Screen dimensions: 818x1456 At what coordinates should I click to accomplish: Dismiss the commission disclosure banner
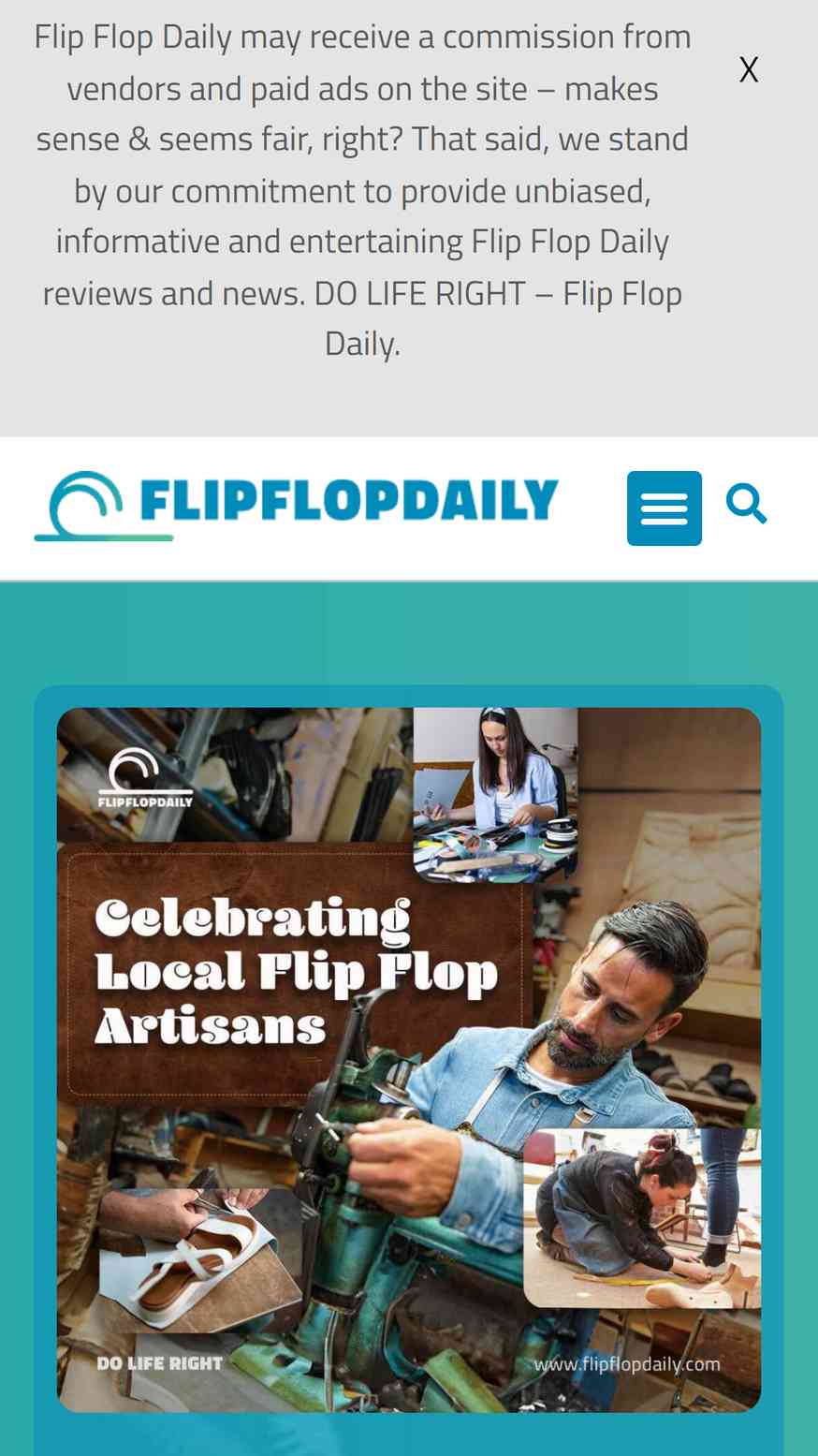(749, 70)
